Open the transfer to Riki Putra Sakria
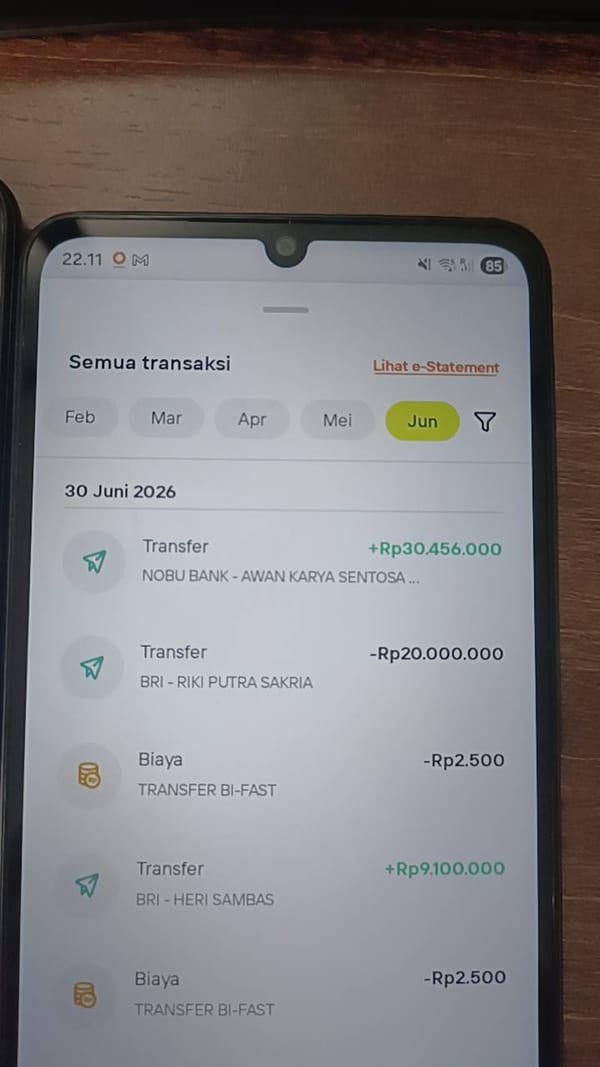 coord(281,667)
